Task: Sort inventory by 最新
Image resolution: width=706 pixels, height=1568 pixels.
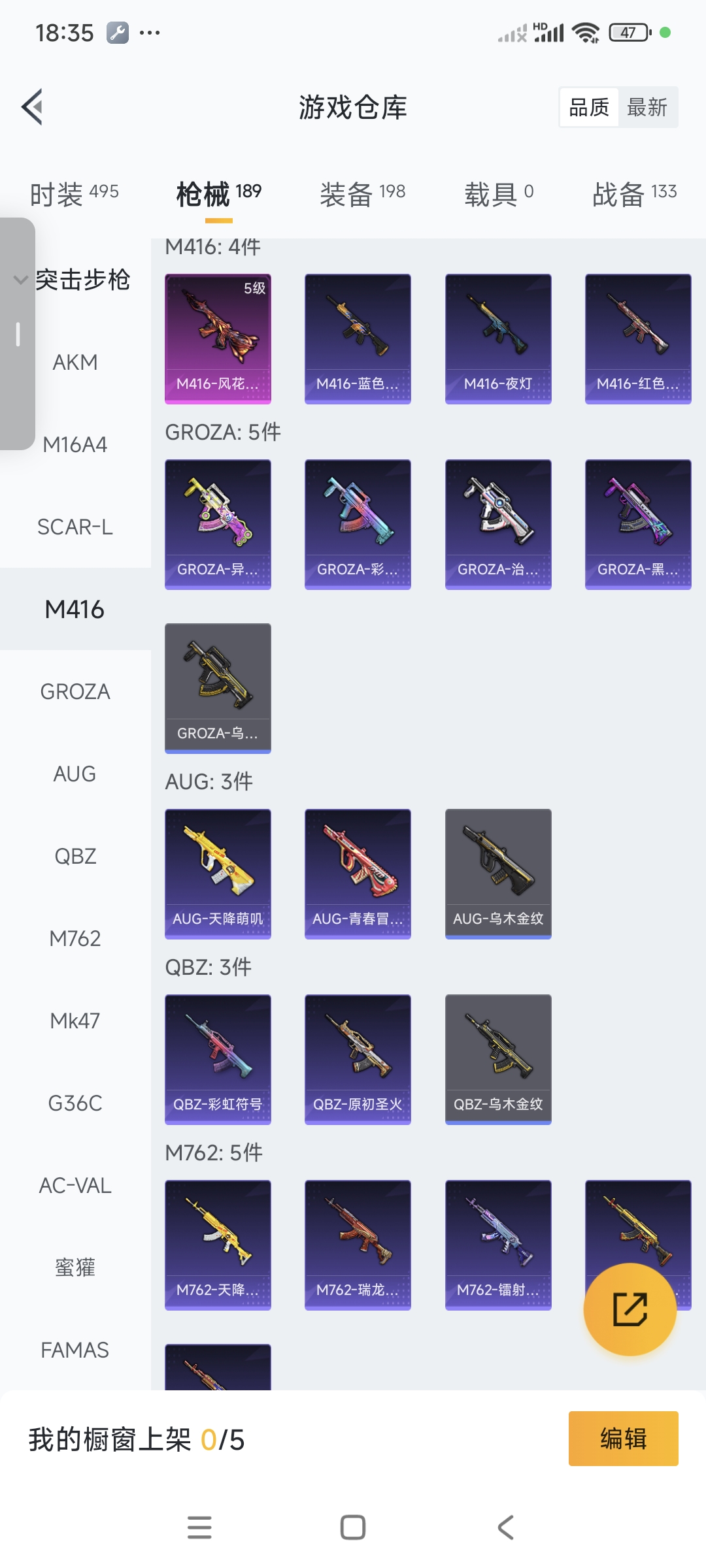Action: (647, 107)
